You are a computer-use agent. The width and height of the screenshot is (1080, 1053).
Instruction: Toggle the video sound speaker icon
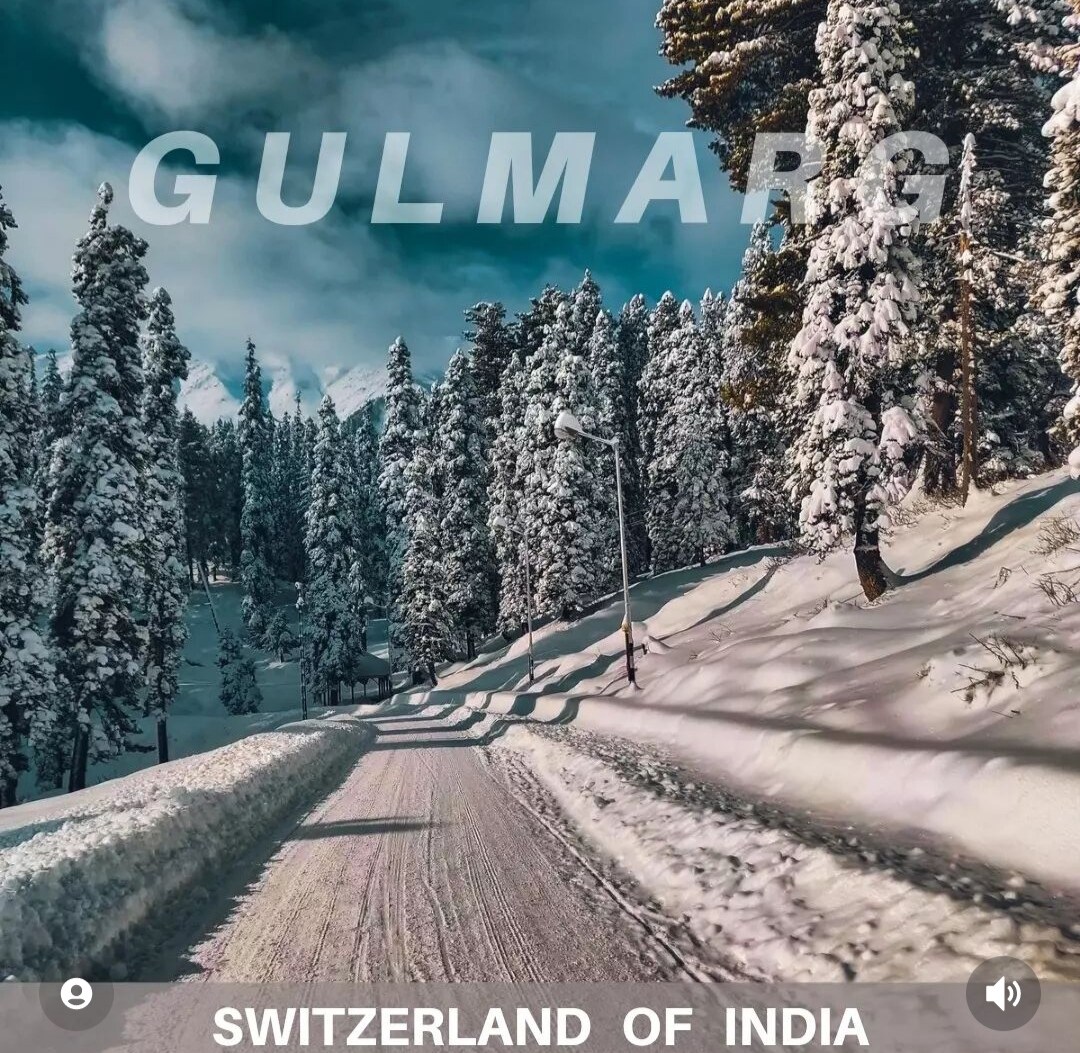(1002, 993)
